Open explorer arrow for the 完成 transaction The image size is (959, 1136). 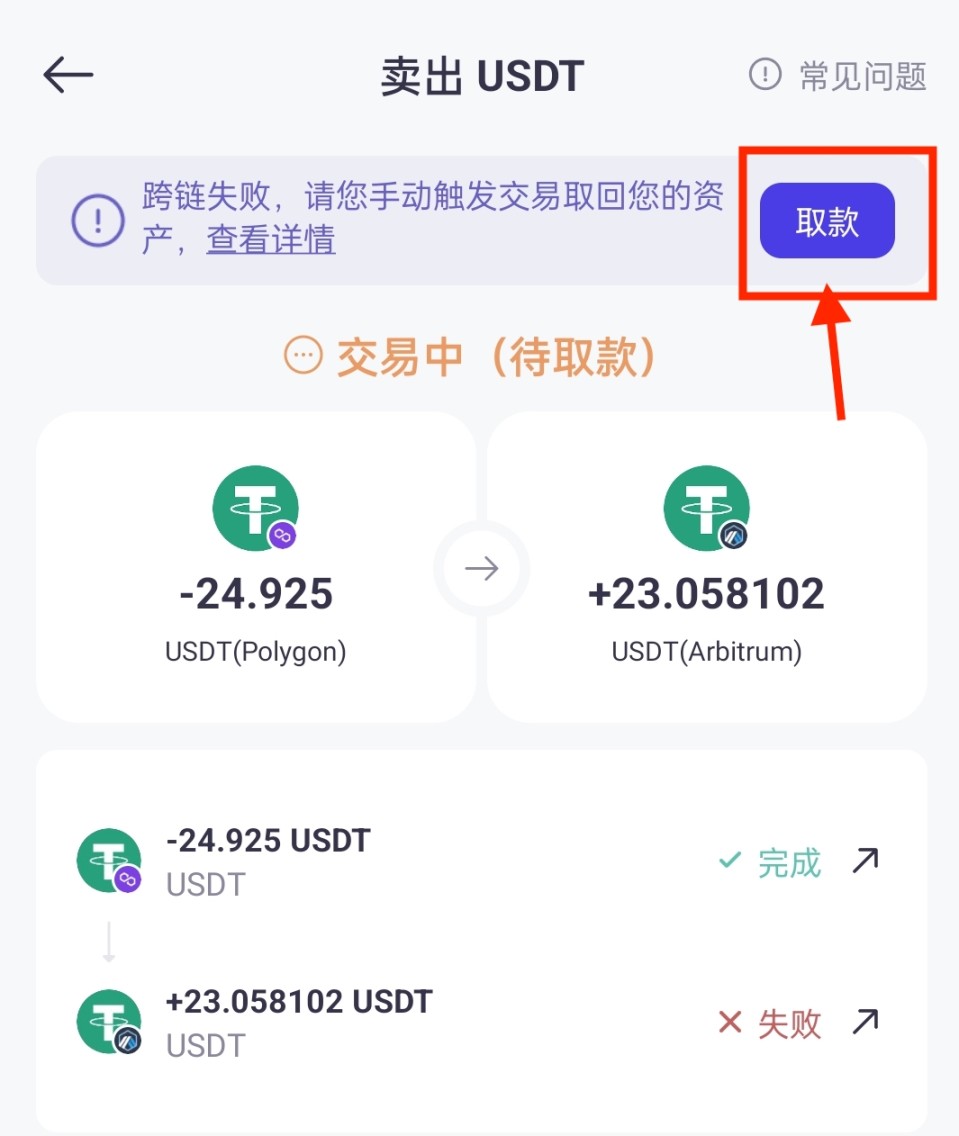point(865,861)
